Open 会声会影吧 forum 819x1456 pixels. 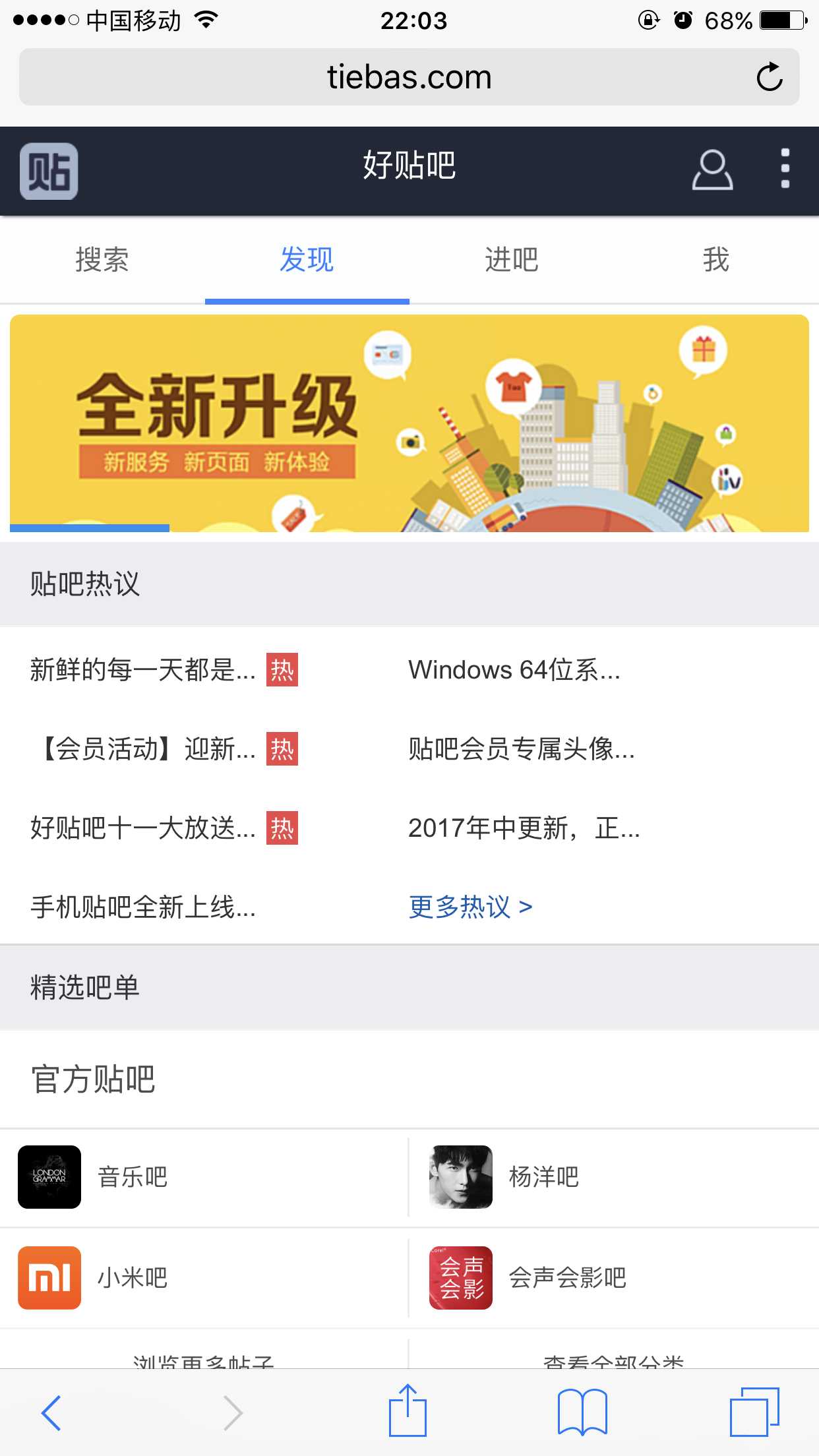(x=567, y=1278)
